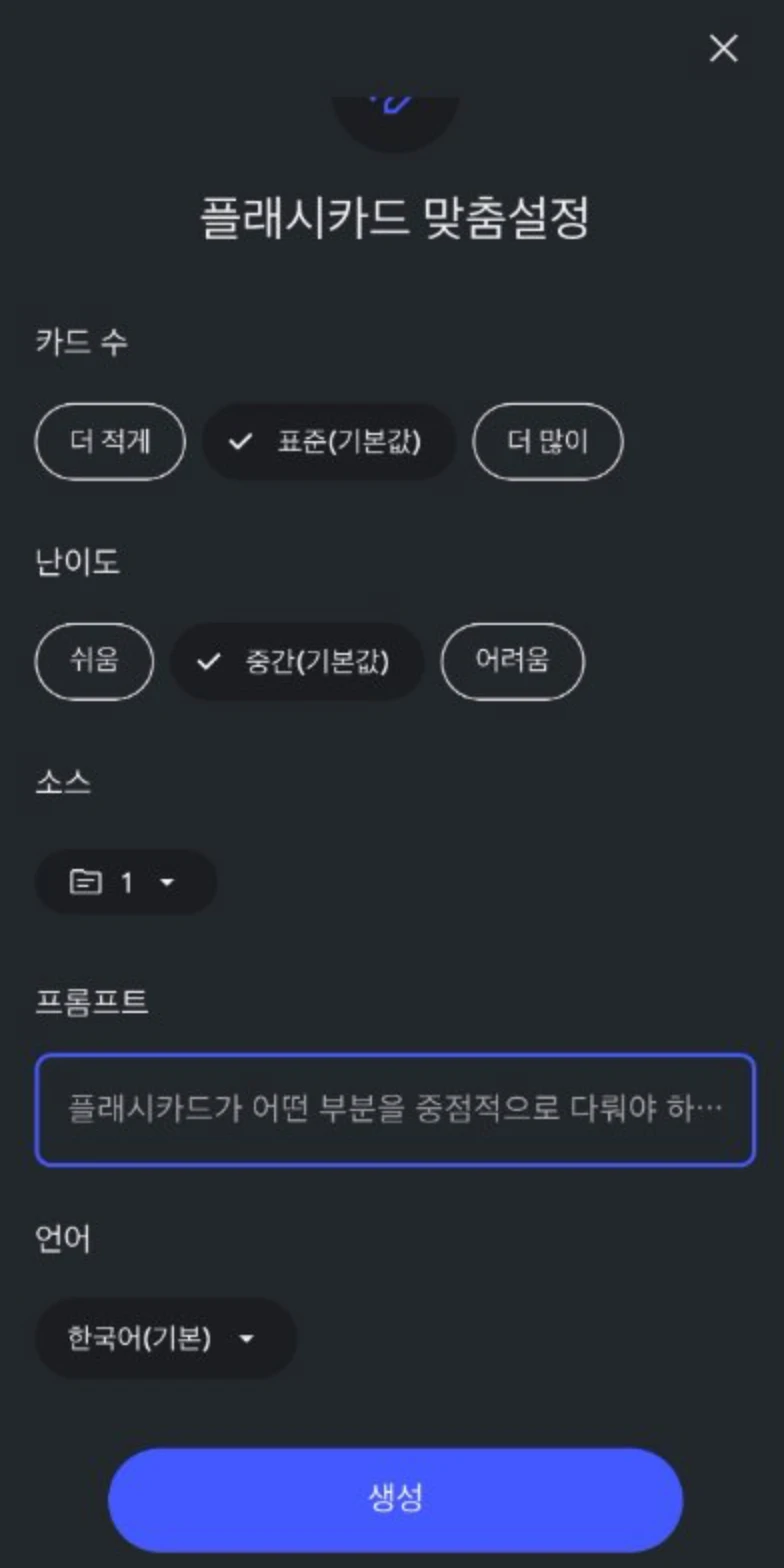Image resolution: width=784 pixels, height=1568 pixels.
Task: Close the flashcard customization dialog
Action: click(x=723, y=48)
